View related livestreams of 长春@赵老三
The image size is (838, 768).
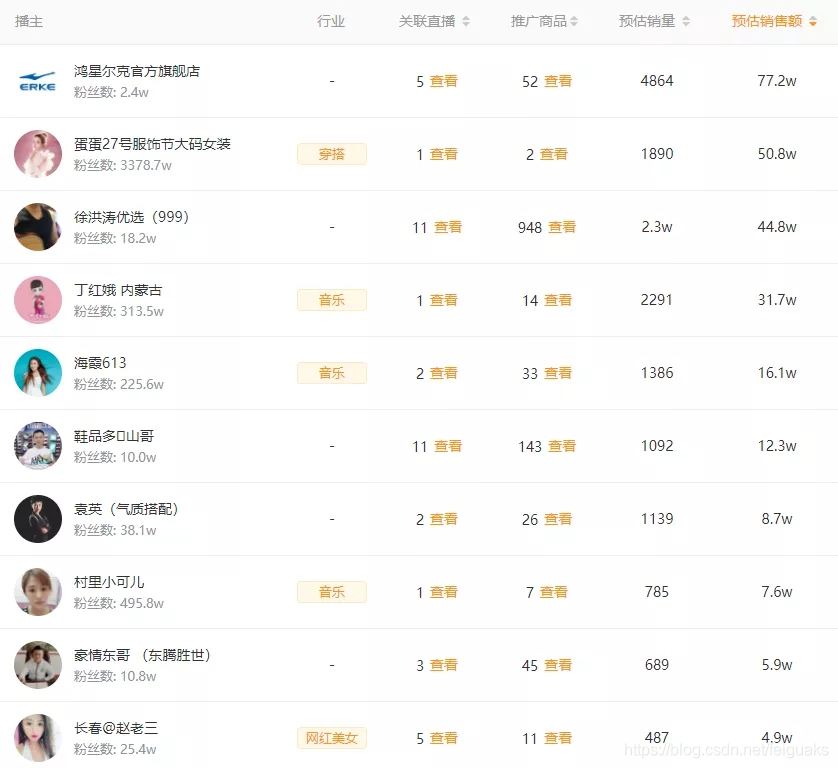click(444, 739)
